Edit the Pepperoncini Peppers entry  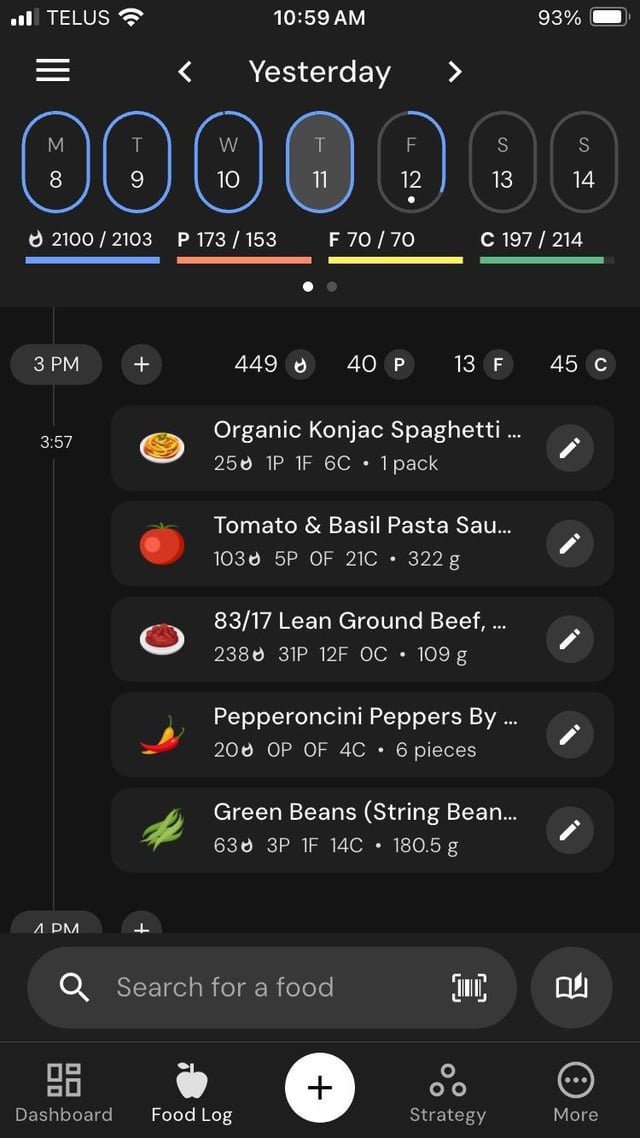[570, 734]
